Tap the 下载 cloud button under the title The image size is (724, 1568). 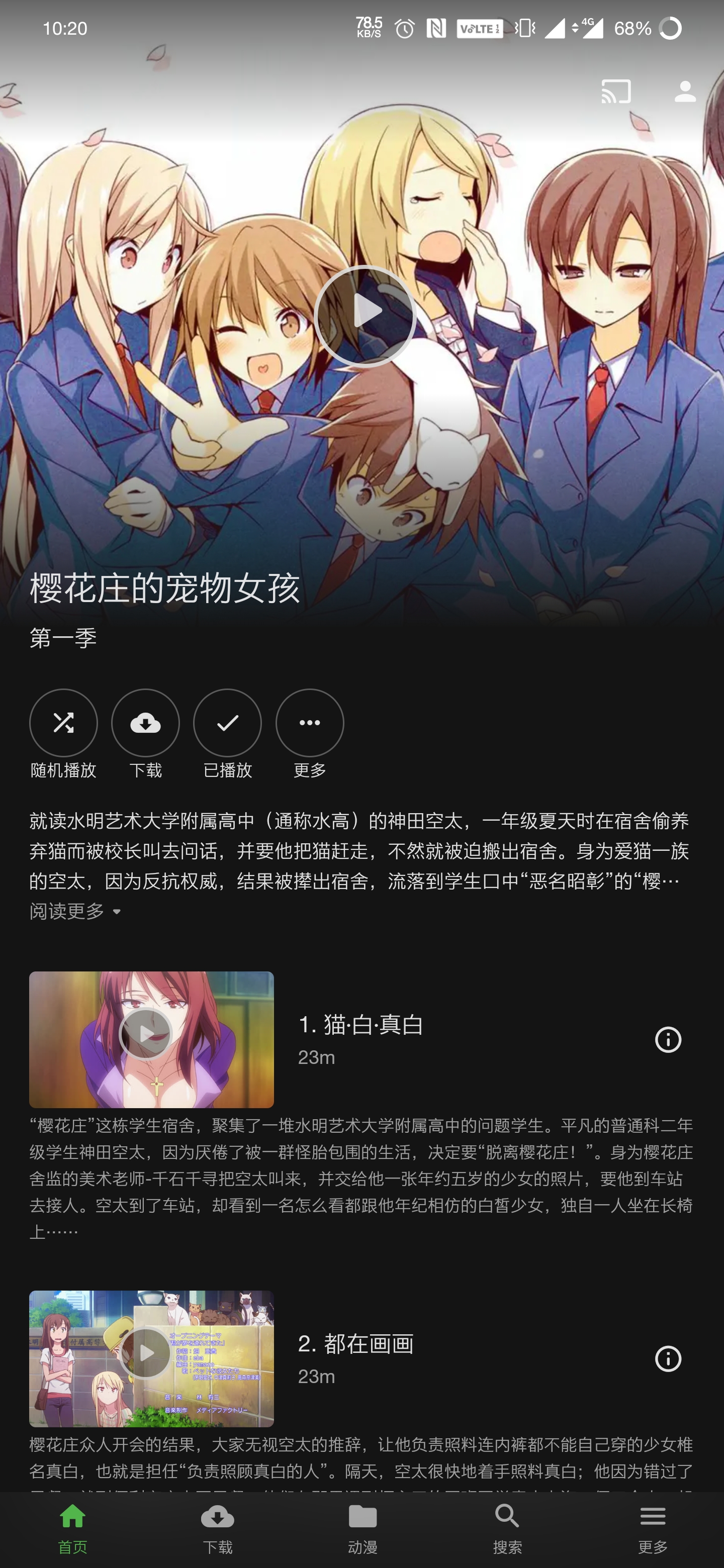point(145,723)
